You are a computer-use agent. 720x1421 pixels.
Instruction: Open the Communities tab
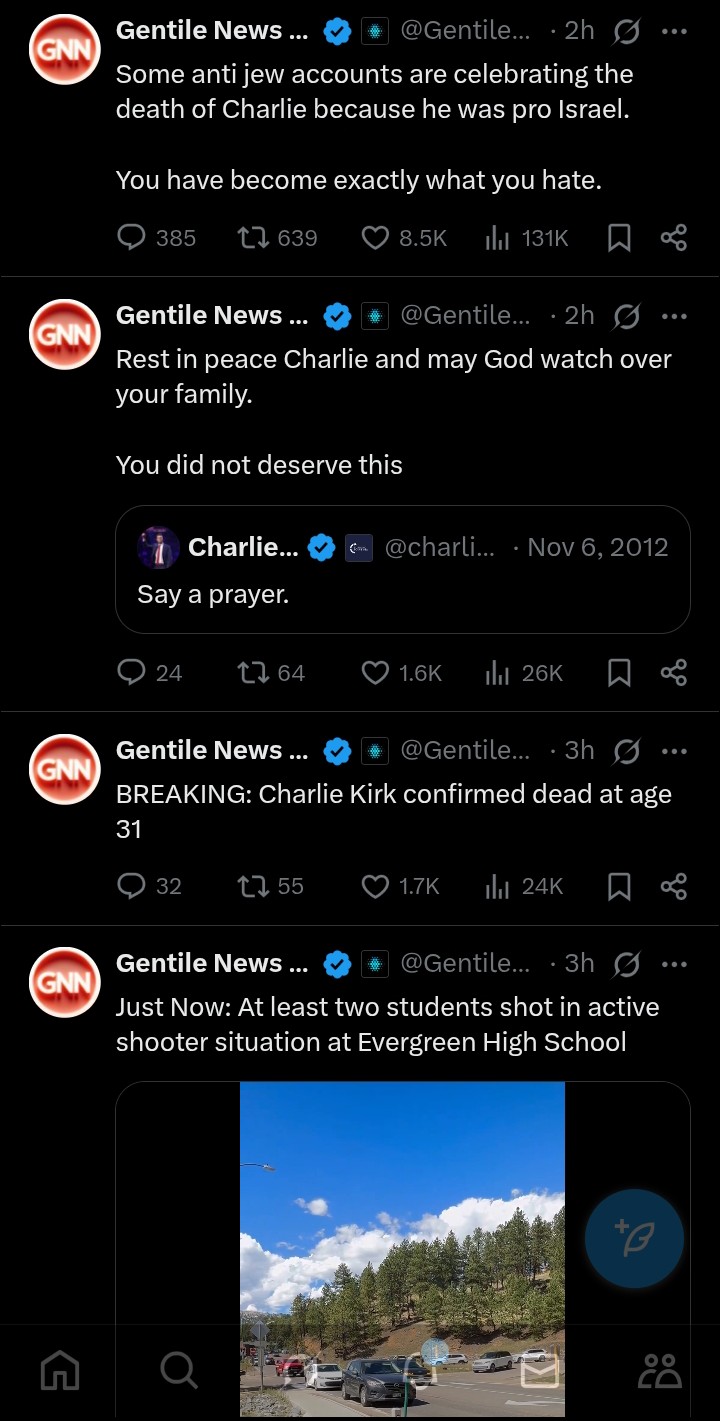[x=660, y=1370]
